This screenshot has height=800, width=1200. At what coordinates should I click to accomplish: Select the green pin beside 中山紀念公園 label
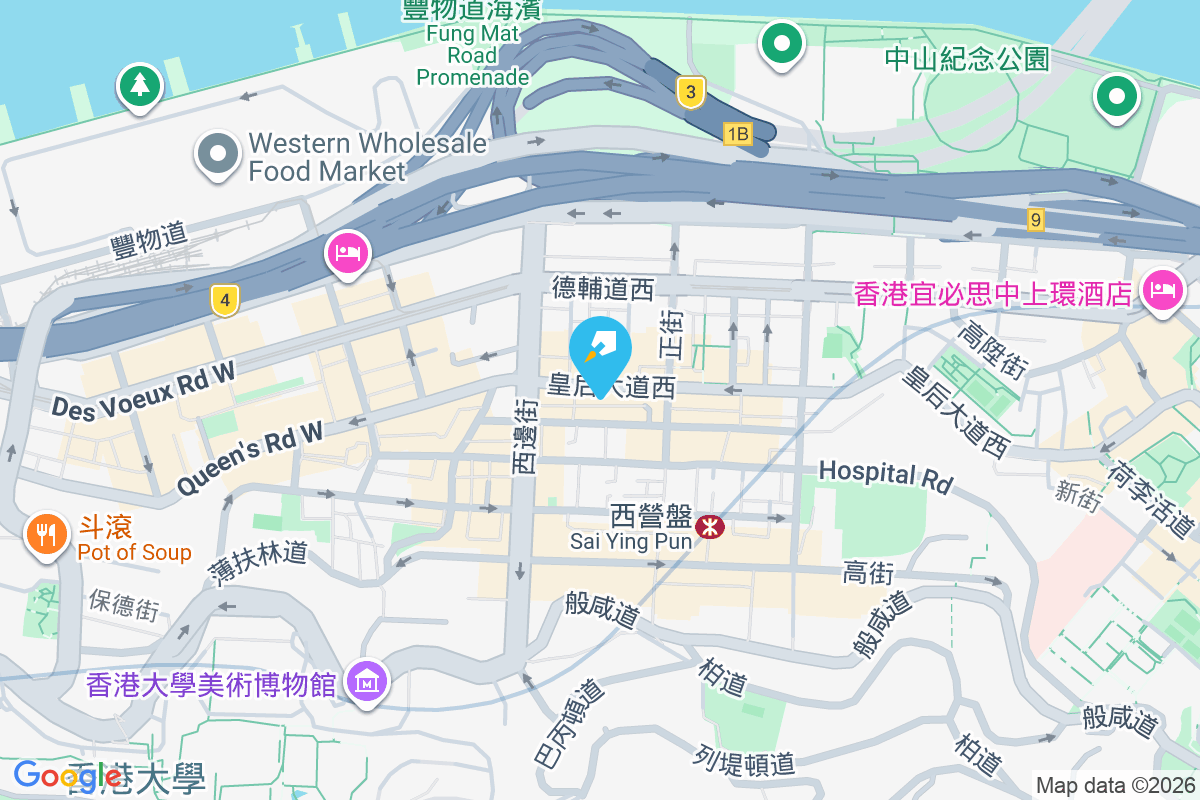click(781, 44)
